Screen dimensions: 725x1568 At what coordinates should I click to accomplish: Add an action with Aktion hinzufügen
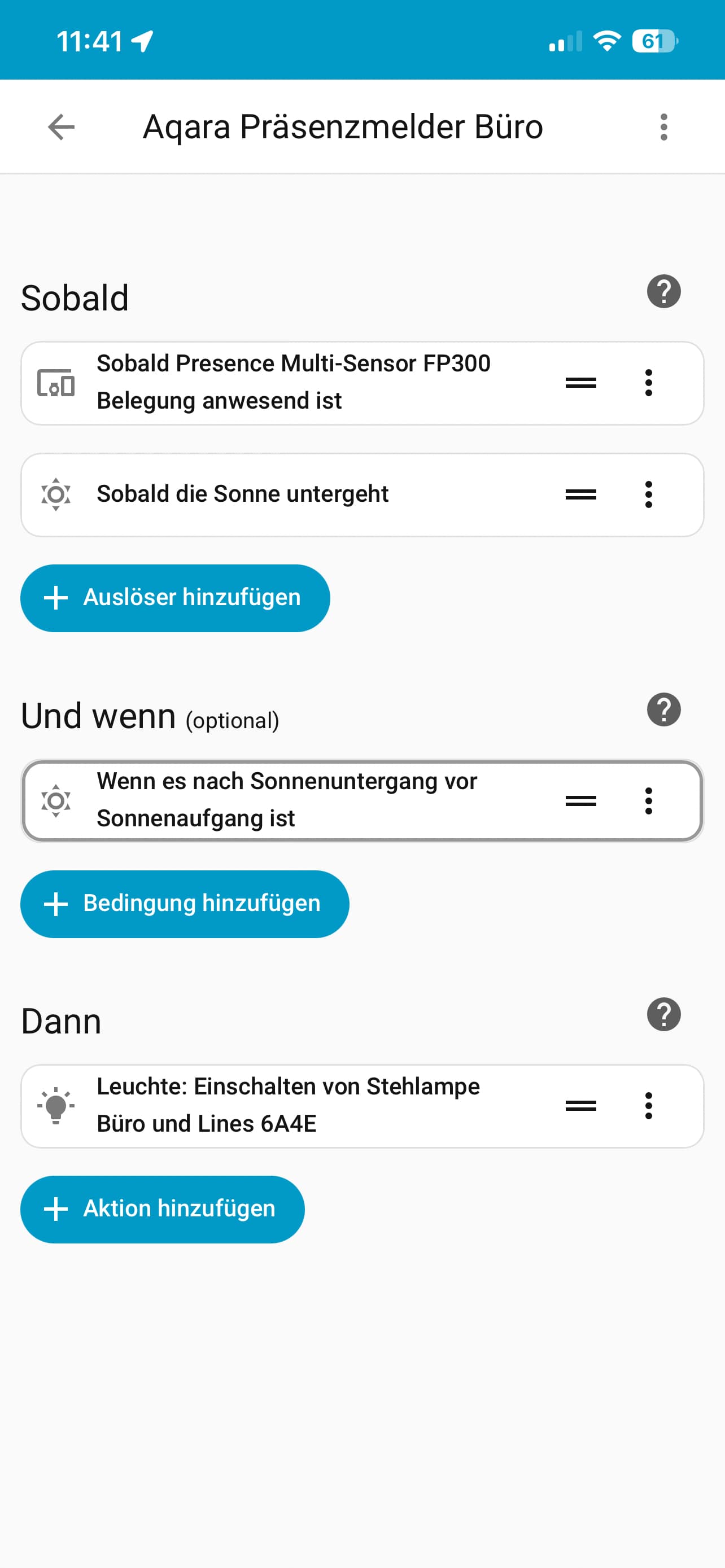pos(163,1209)
